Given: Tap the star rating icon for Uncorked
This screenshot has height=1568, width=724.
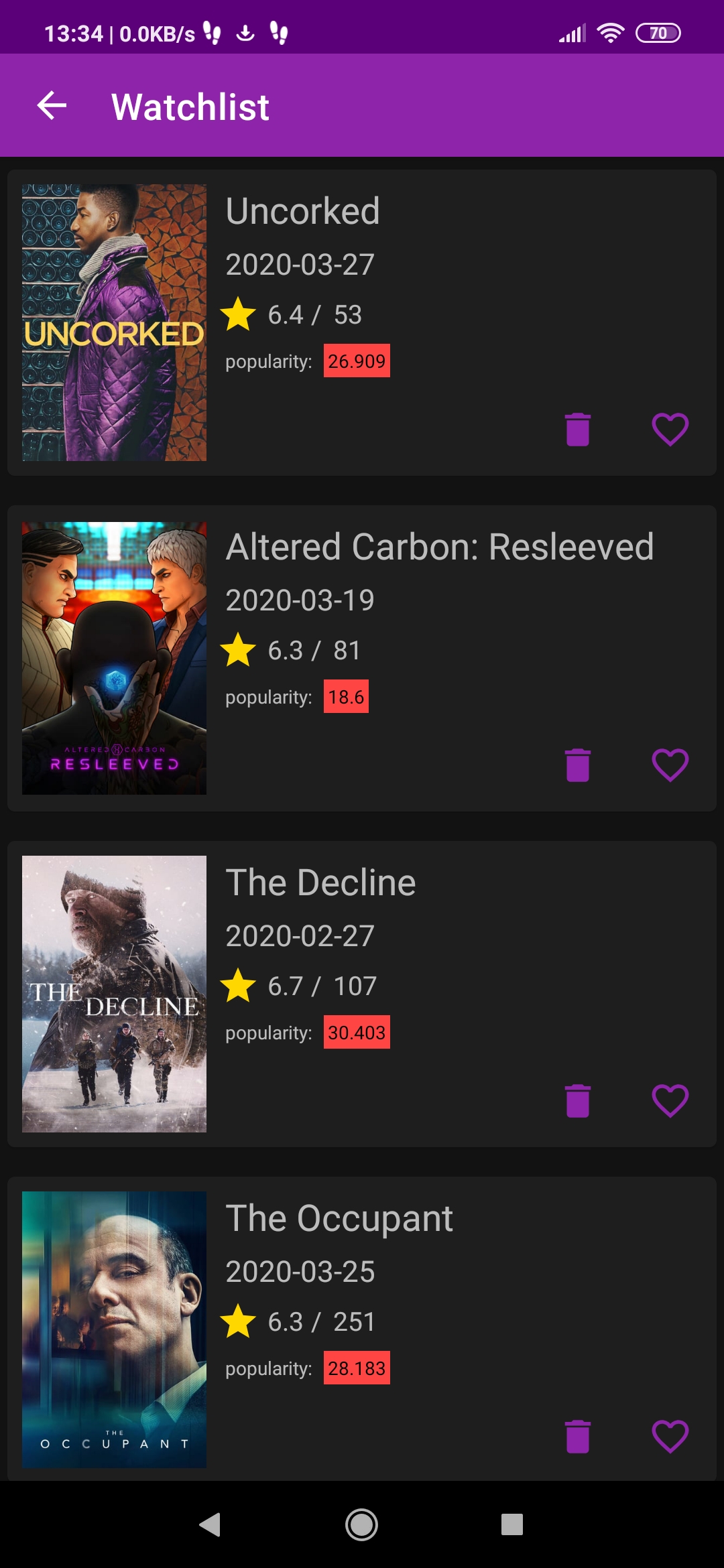Looking at the screenshot, I should coord(239,312).
